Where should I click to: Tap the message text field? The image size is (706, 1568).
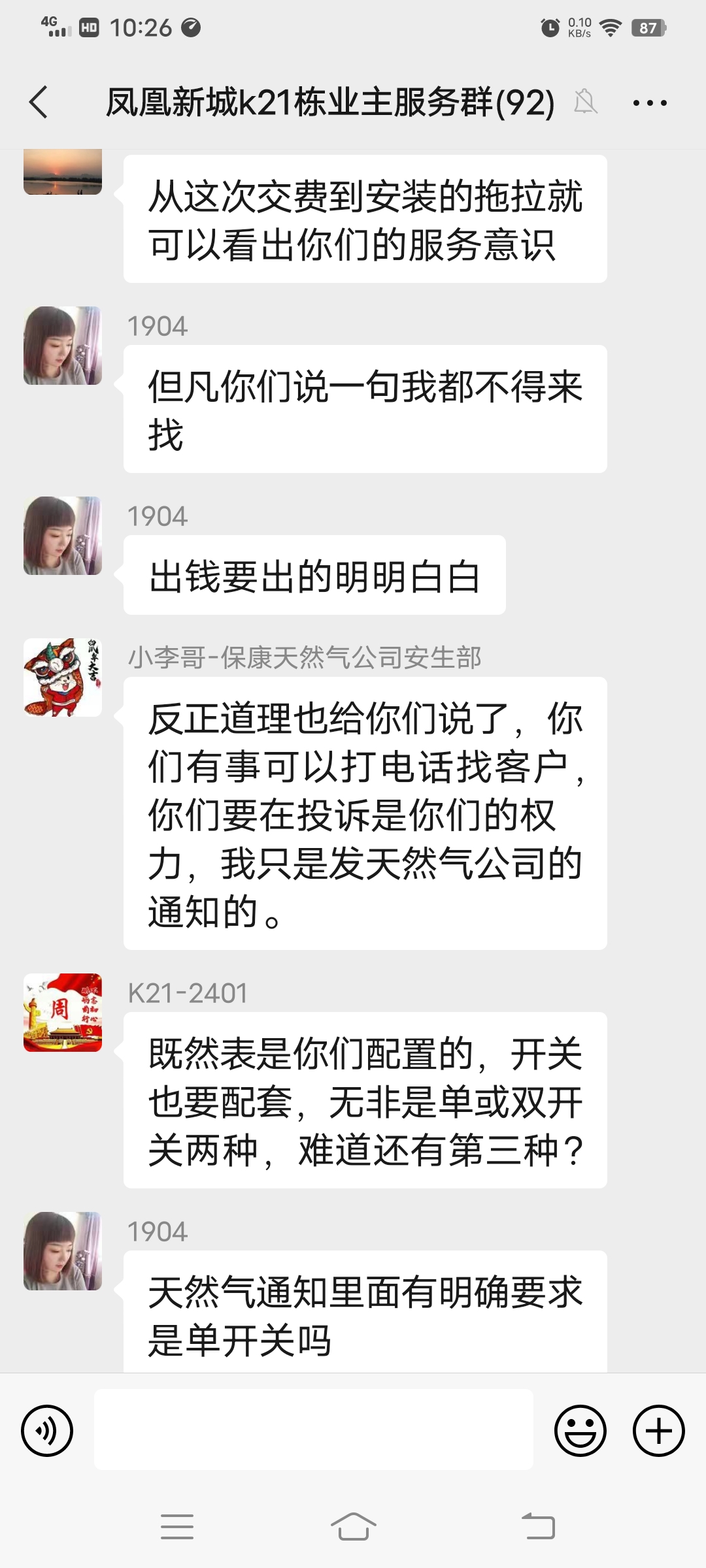314,1430
